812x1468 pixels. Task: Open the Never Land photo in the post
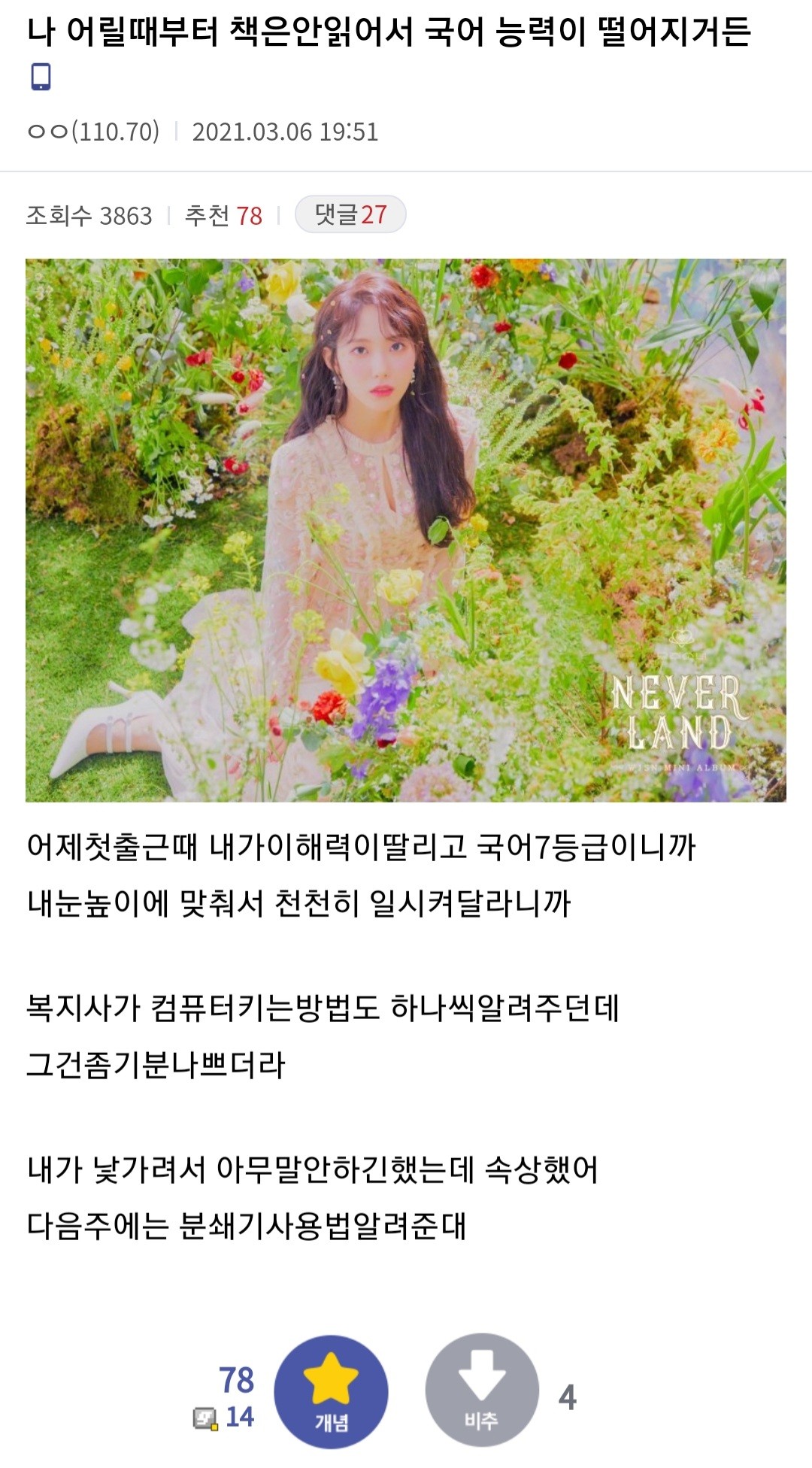406,530
